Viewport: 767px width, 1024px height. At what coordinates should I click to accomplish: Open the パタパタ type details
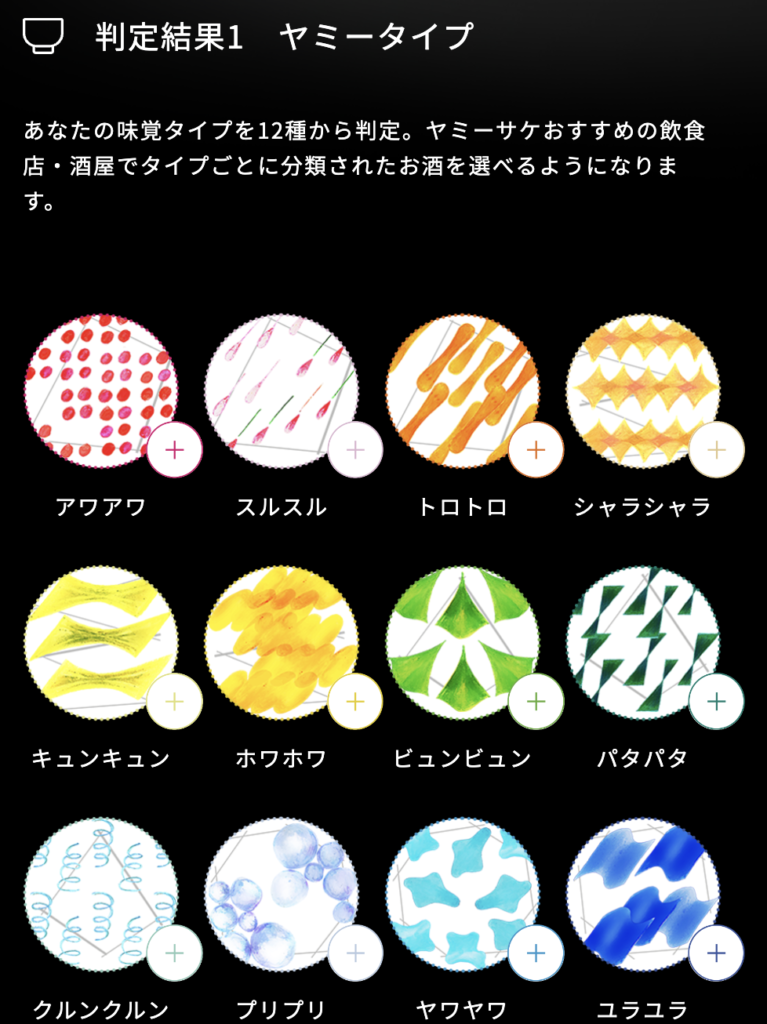716,701
